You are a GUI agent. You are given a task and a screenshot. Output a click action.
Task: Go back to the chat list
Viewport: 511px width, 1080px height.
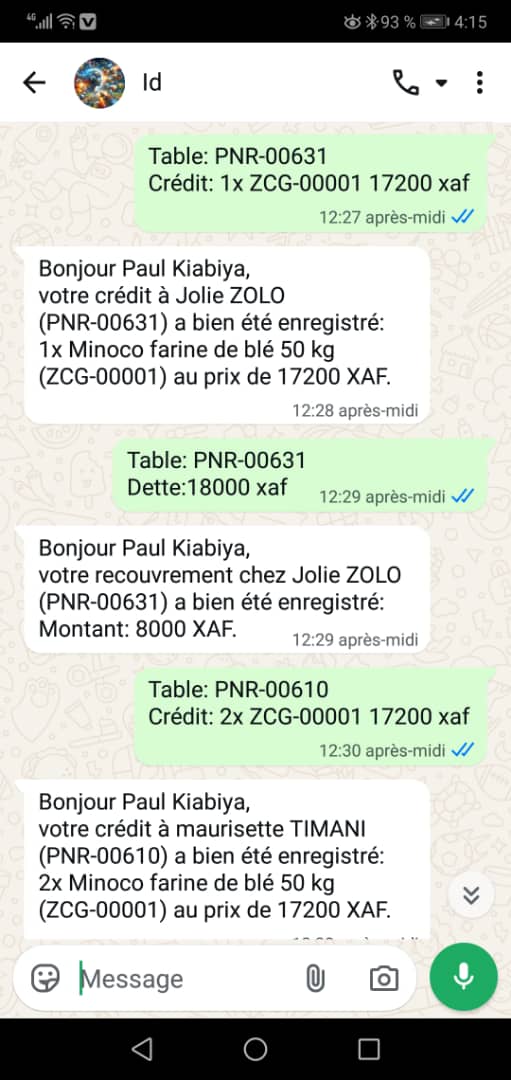click(34, 83)
